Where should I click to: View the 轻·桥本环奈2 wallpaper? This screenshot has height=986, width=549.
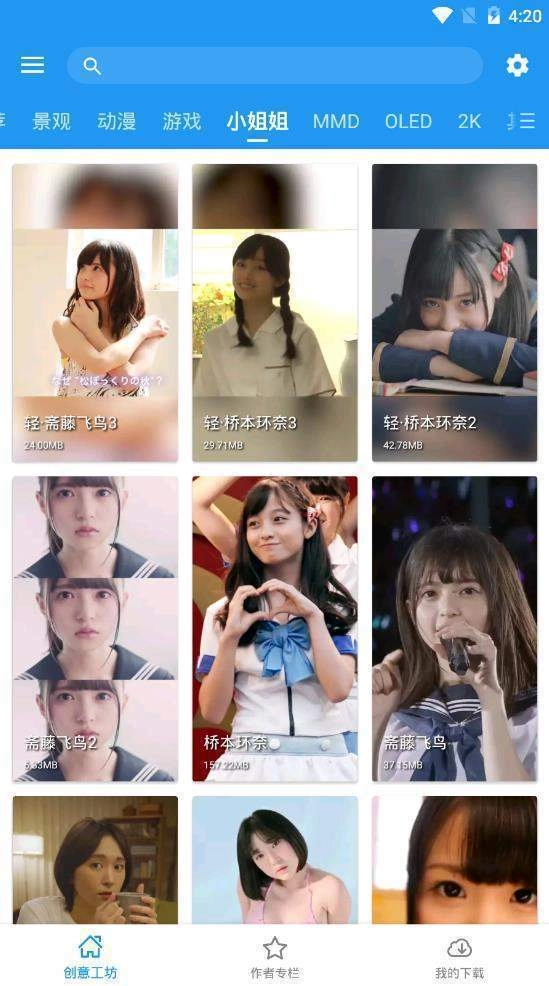tap(455, 313)
